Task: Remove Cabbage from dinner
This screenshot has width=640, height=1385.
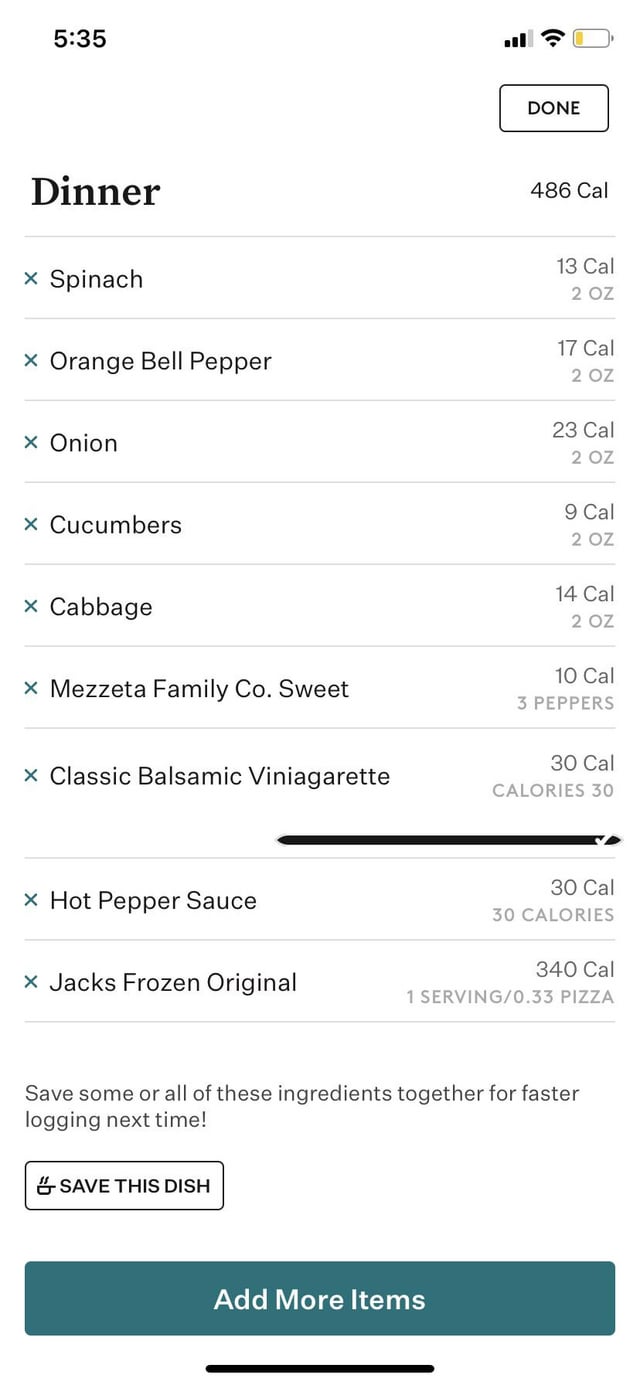Action: click(31, 607)
